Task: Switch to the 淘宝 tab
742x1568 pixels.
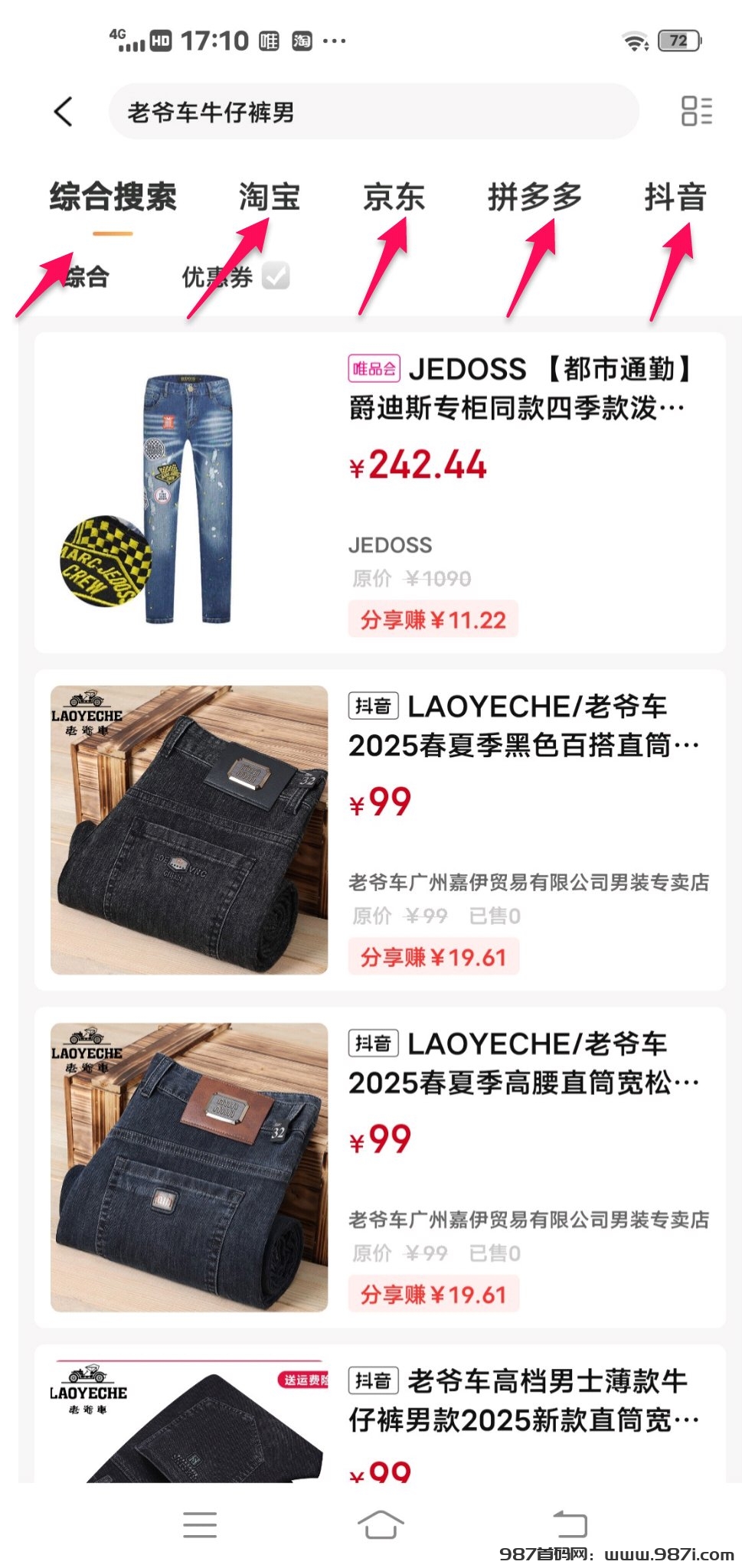Action: [x=269, y=197]
